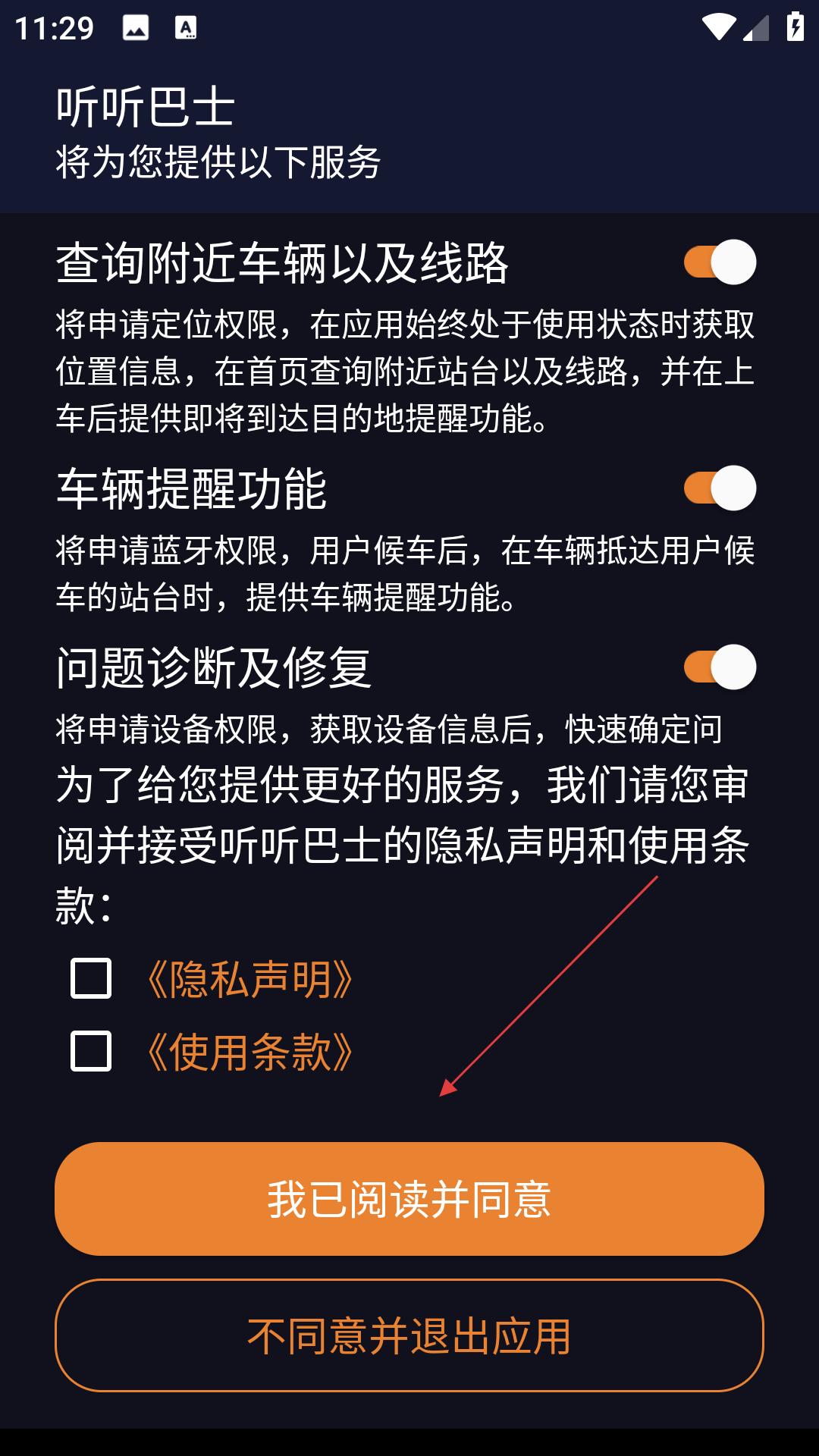Turn off the 问题诊断及修复 switch
Image resolution: width=819 pixels, height=1456 pixels.
click(720, 667)
